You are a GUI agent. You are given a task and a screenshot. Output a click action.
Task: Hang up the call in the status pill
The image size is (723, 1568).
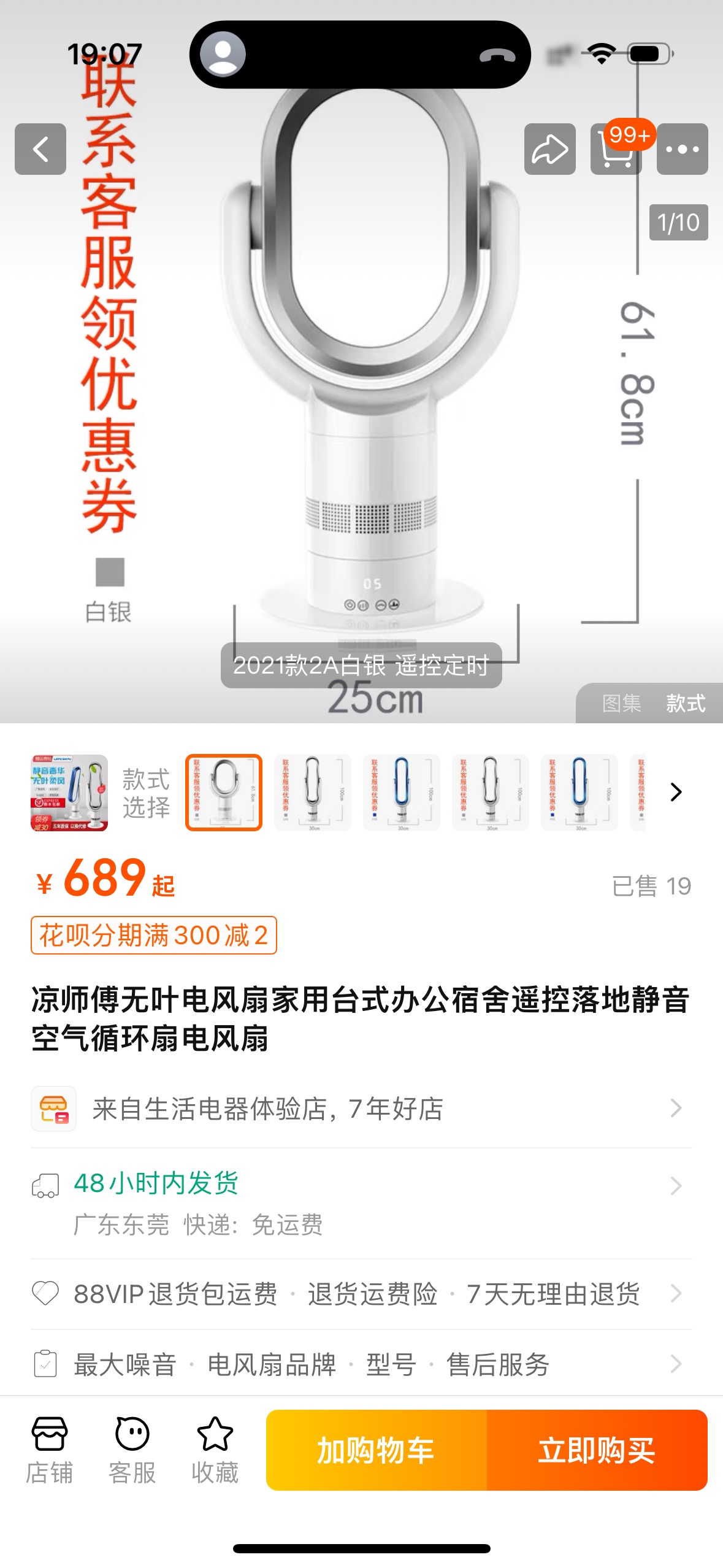click(x=497, y=55)
